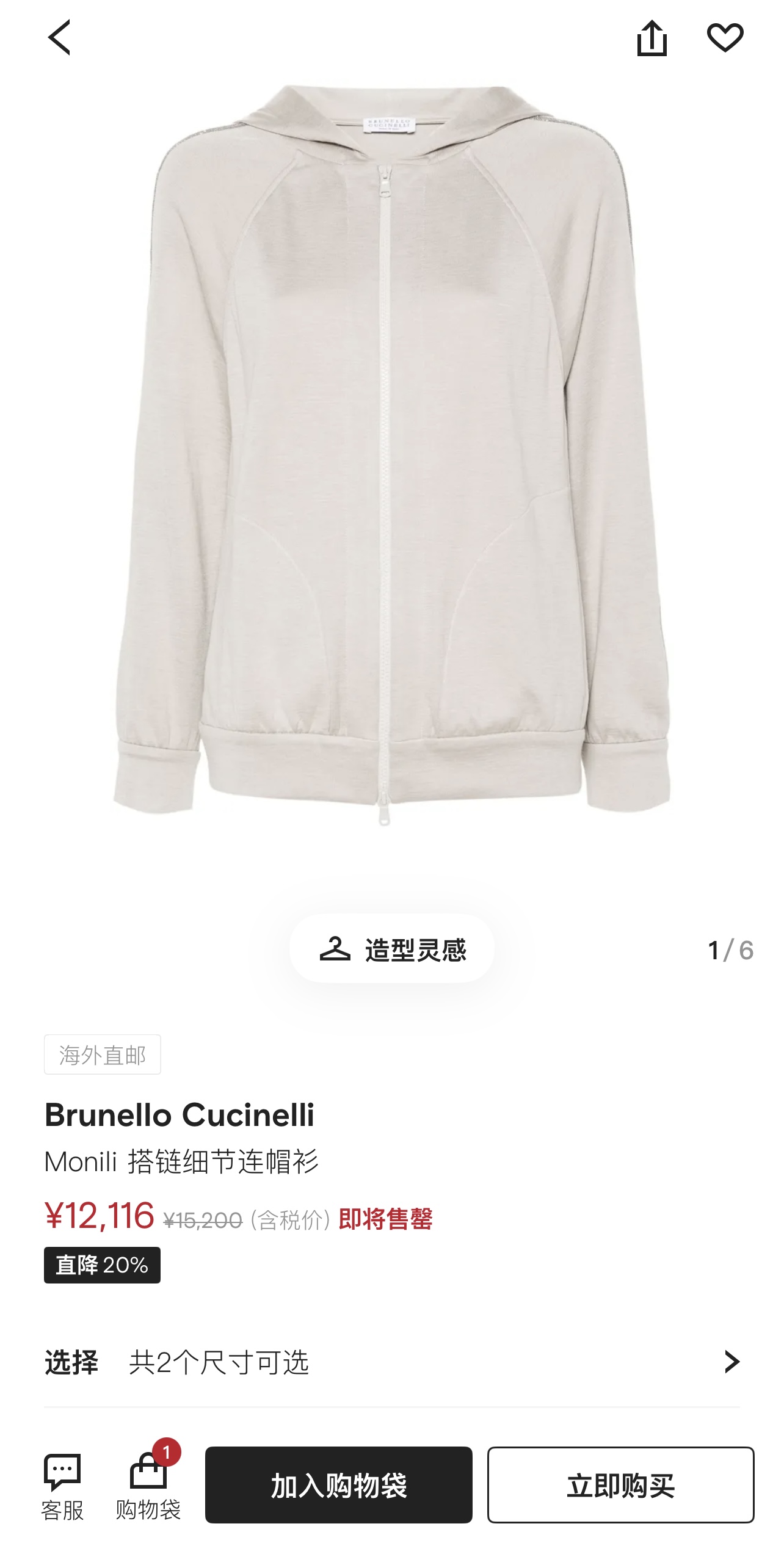
Task: Add the hoodie to your wishlist
Action: click(x=725, y=37)
